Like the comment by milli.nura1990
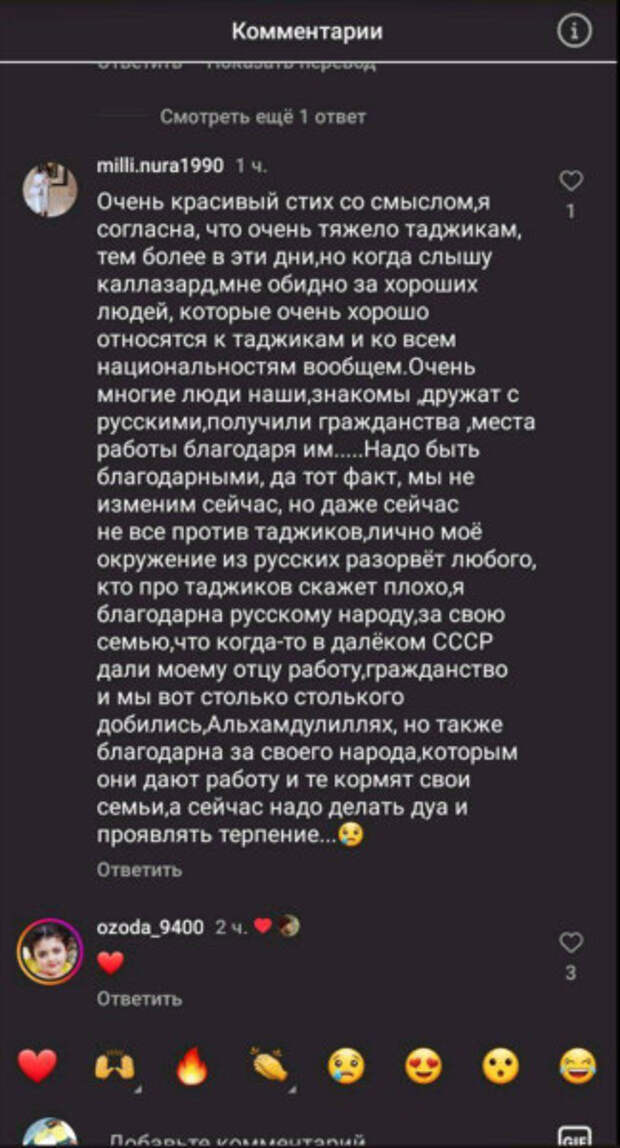The height and width of the screenshot is (1148, 620). [x=571, y=182]
